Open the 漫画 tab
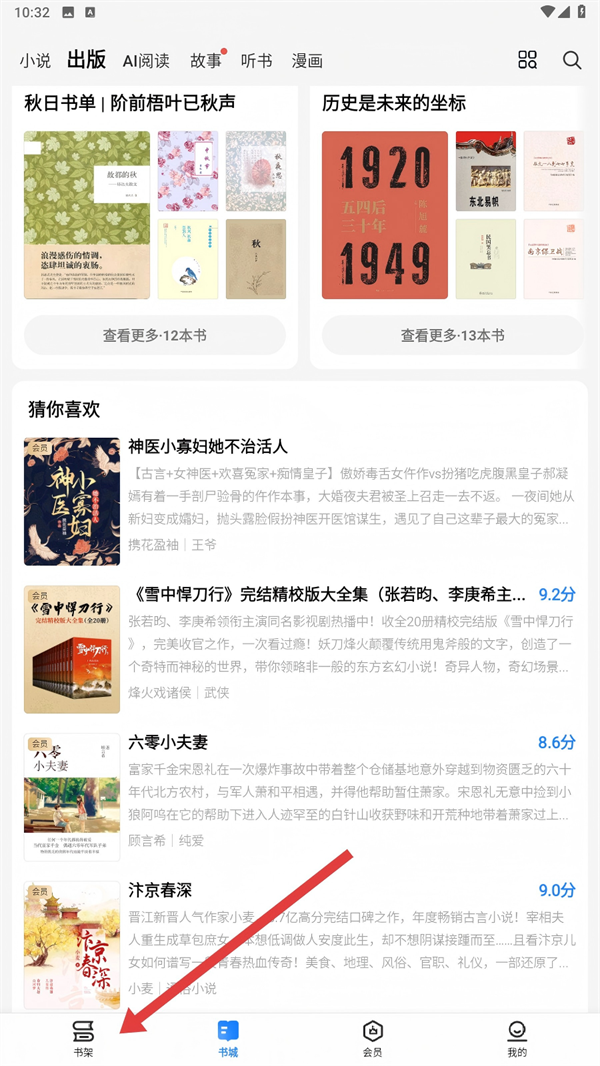The width and height of the screenshot is (600, 1066). tap(307, 61)
